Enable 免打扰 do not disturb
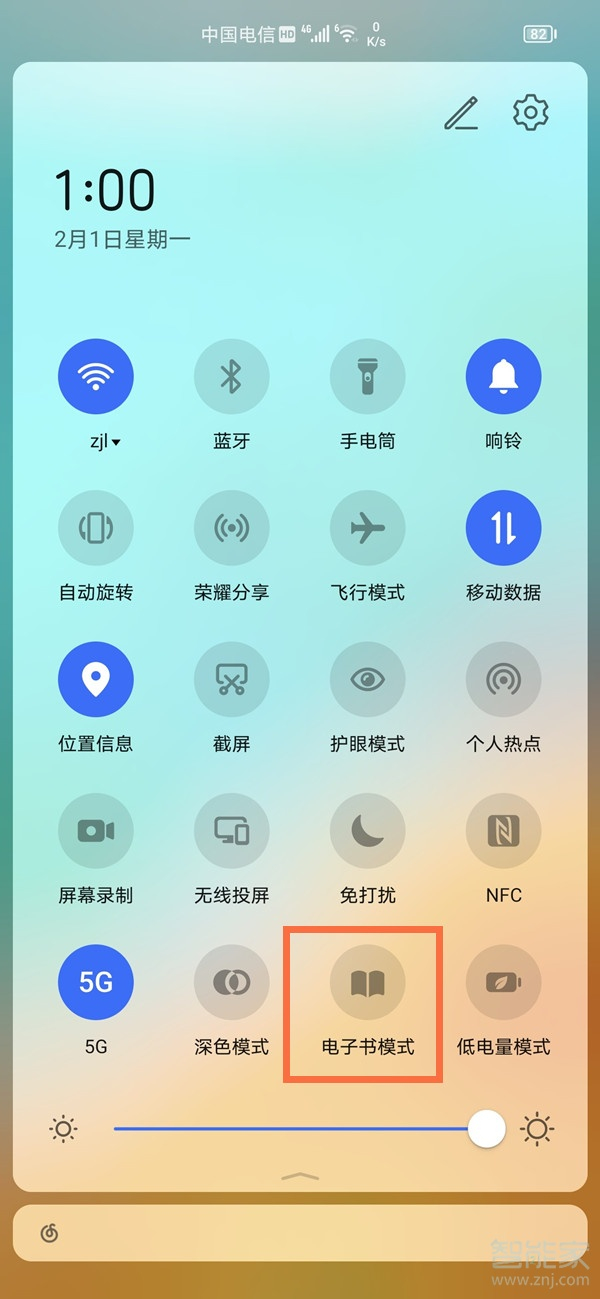The width and height of the screenshot is (600, 1299). click(368, 831)
